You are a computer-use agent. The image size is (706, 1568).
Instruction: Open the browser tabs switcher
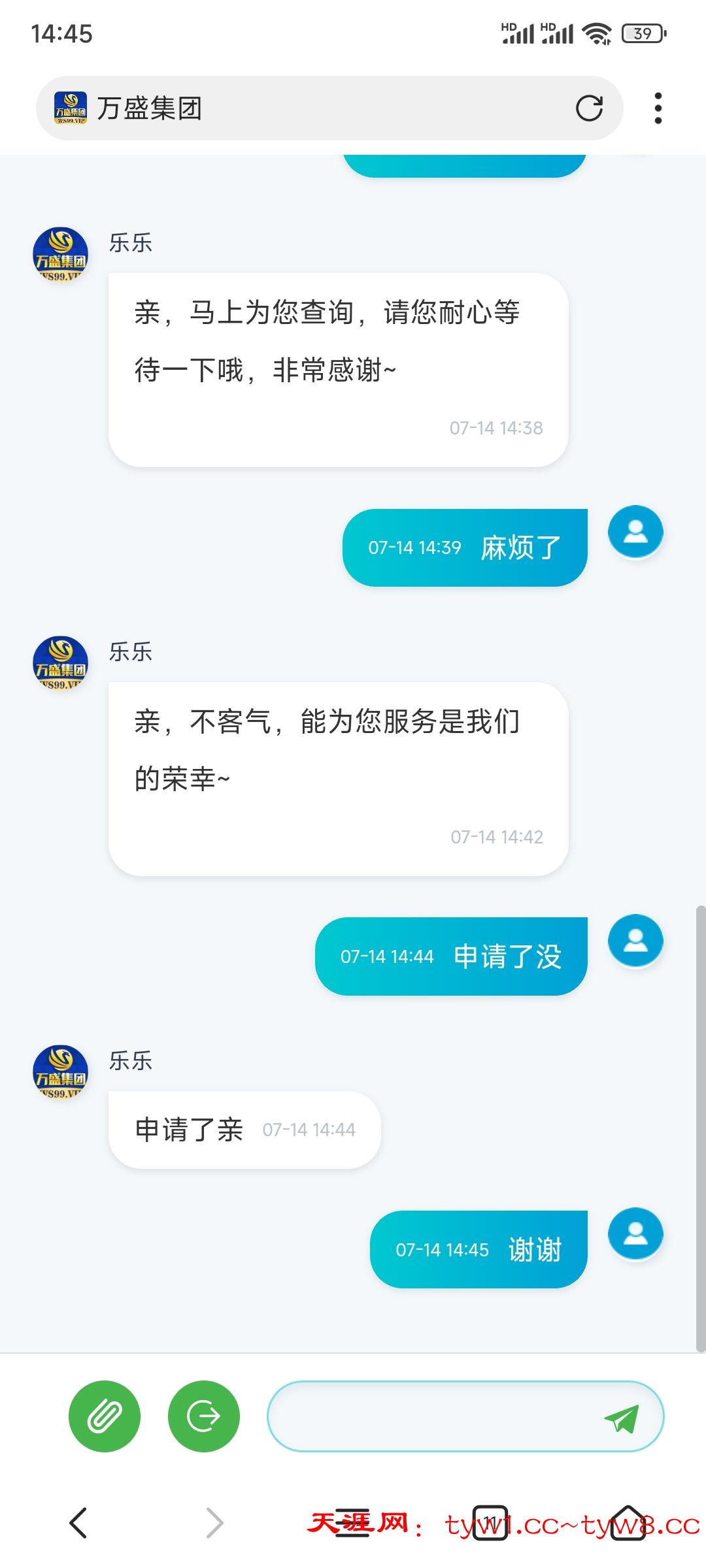(490, 1523)
